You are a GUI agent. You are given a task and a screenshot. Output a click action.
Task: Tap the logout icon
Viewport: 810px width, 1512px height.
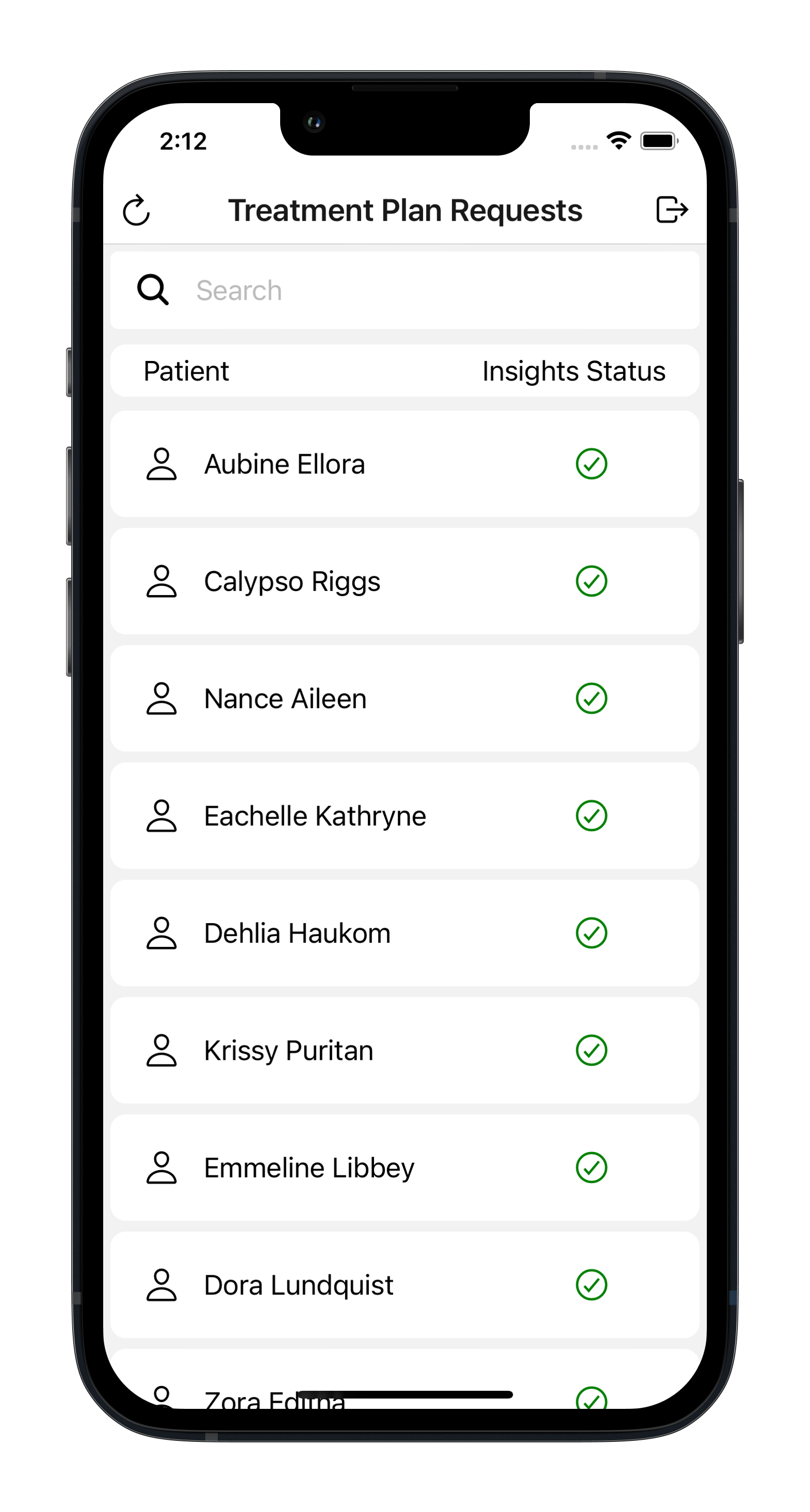pyautogui.click(x=671, y=209)
